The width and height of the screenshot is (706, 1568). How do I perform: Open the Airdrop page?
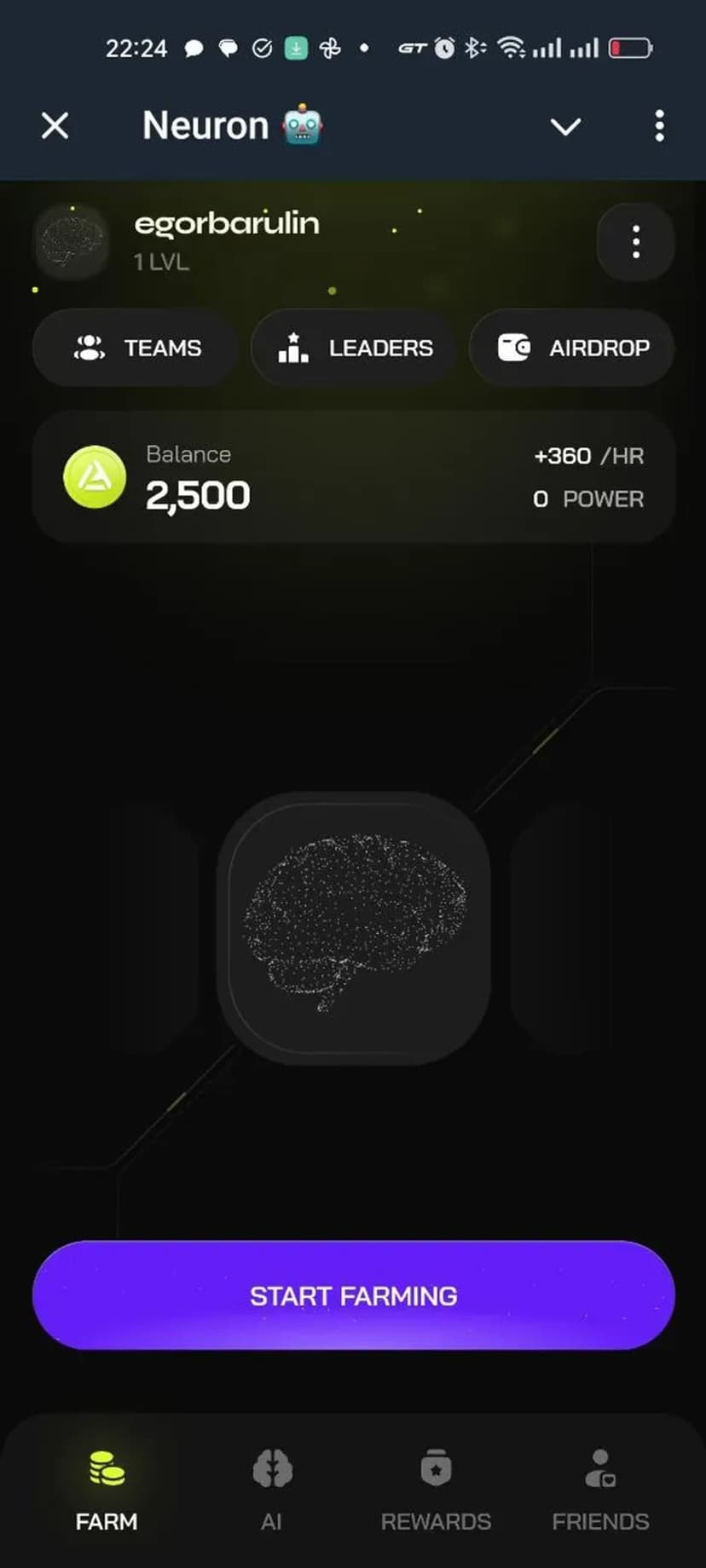click(x=572, y=348)
